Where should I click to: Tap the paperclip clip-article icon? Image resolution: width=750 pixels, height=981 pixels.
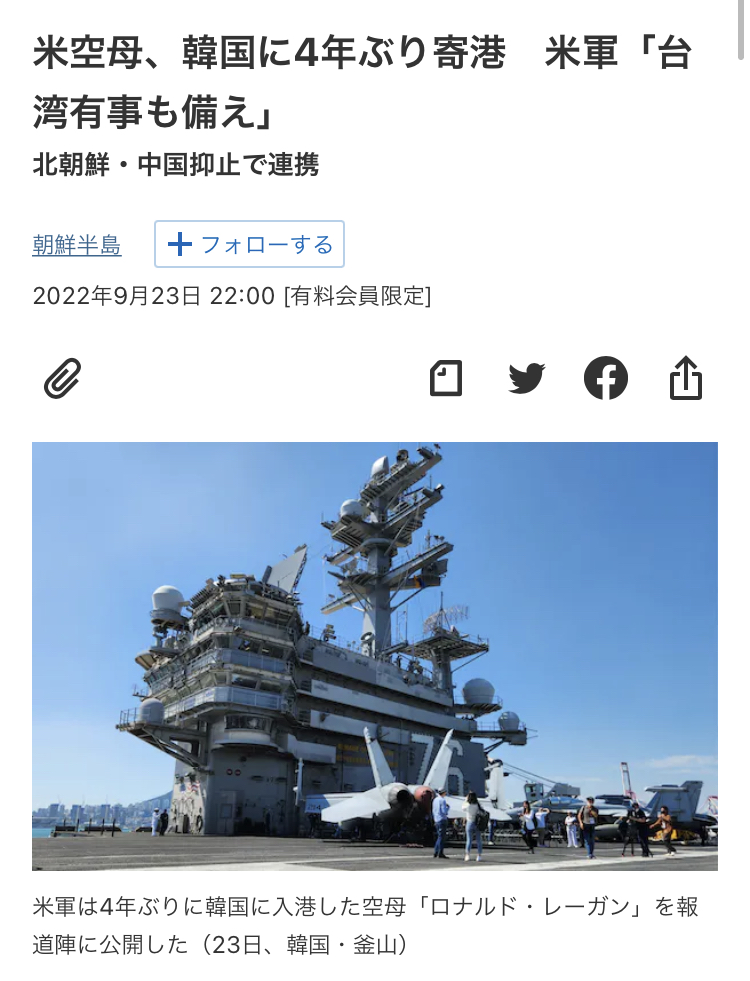(62, 379)
